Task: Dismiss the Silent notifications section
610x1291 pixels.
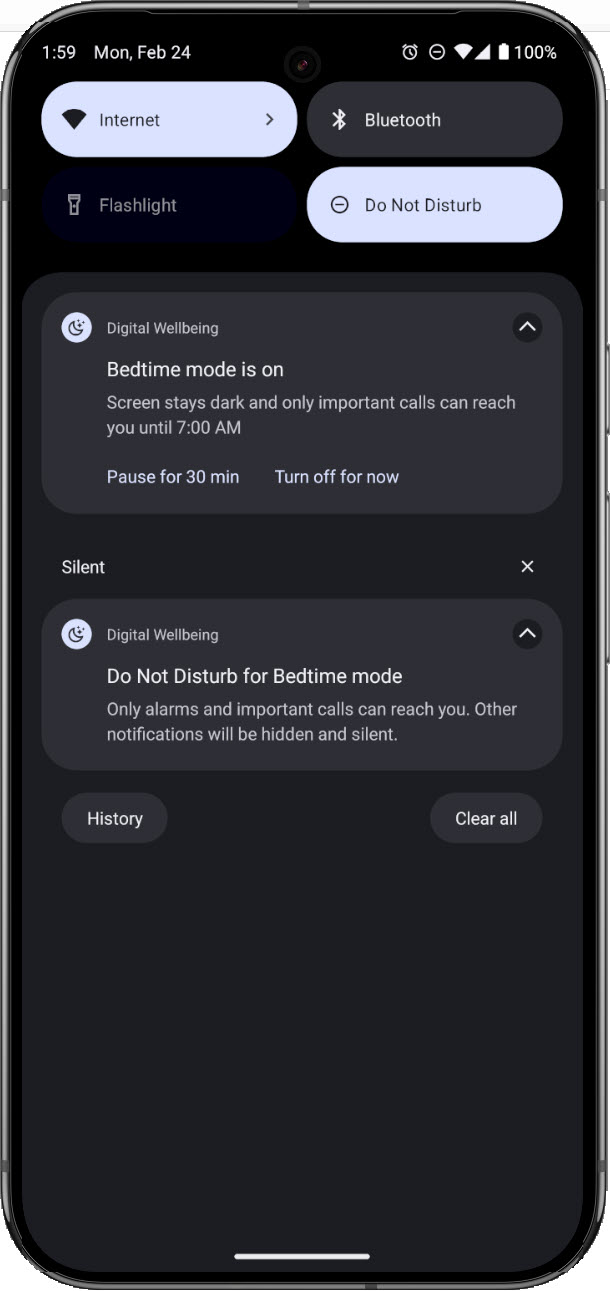Action: tap(527, 567)
